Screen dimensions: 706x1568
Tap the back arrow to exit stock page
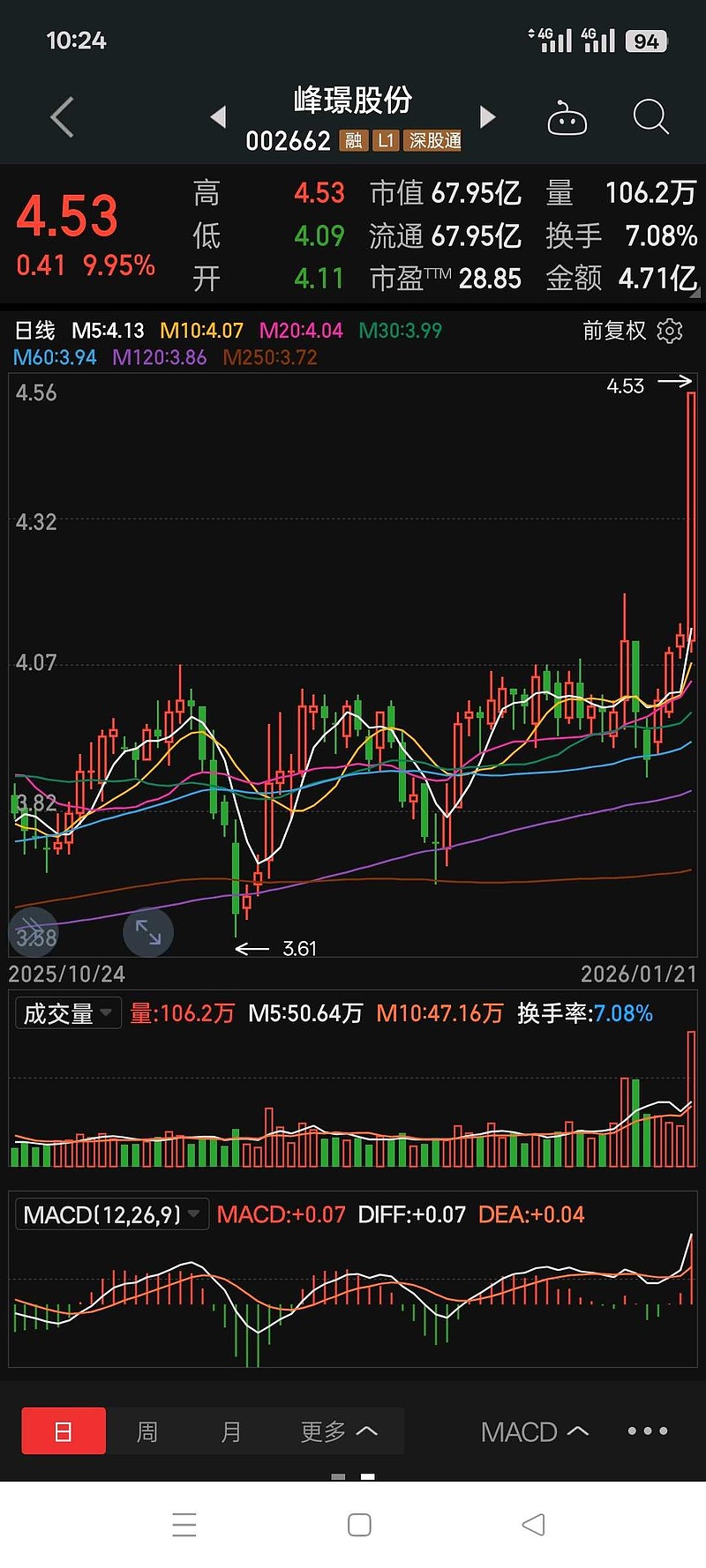(60, 116)
